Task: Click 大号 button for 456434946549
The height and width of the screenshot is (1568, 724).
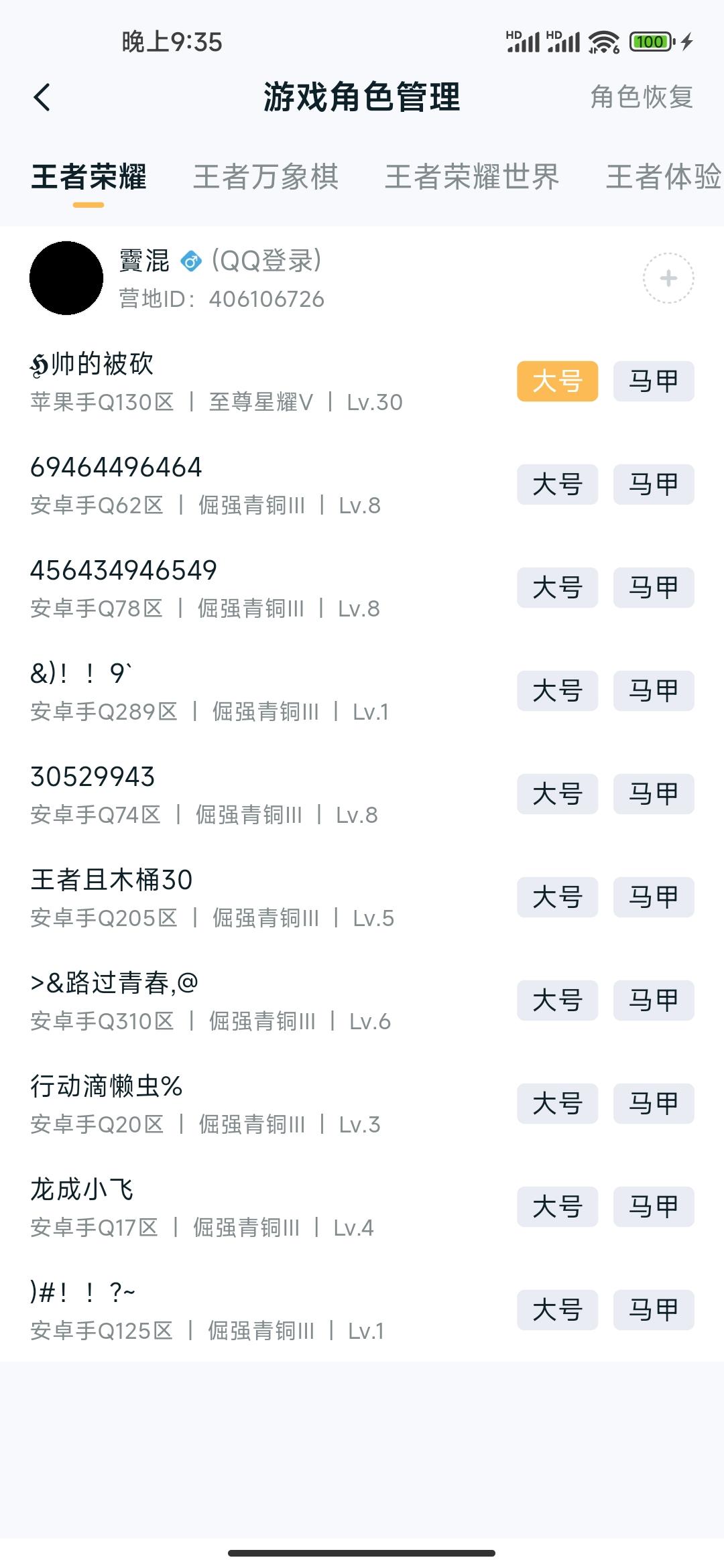Action: click(x=557, y=587)
